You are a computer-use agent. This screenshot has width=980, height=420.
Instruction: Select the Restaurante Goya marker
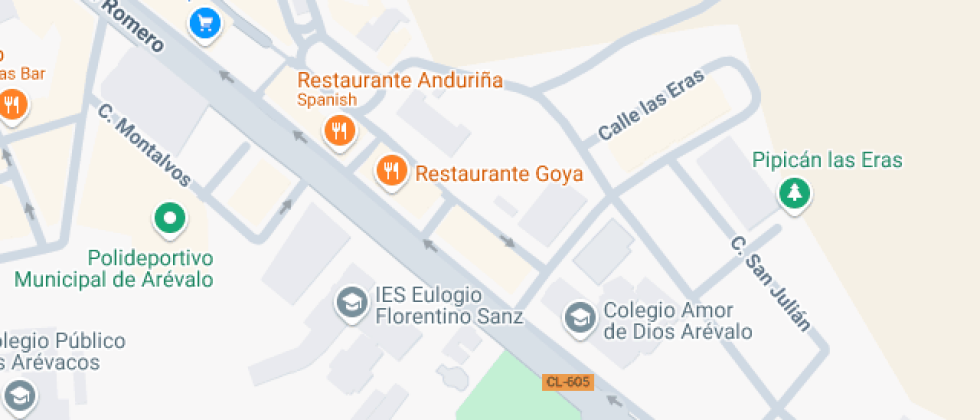[392, 172]
